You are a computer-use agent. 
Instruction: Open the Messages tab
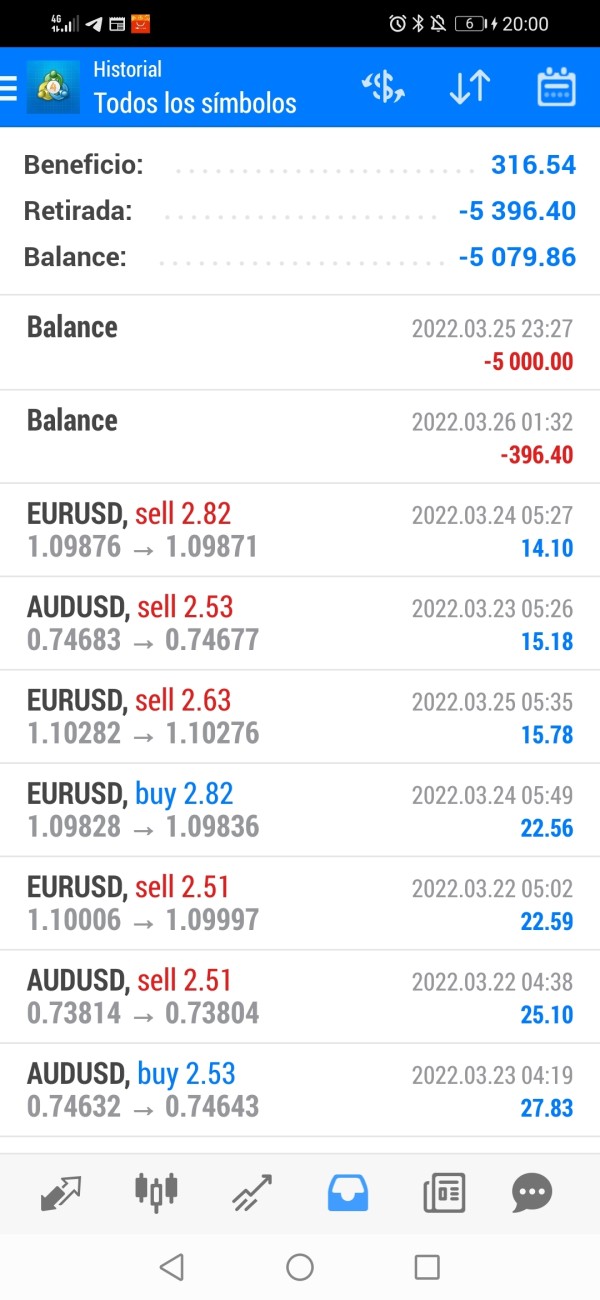click(x=532, y=1191)
